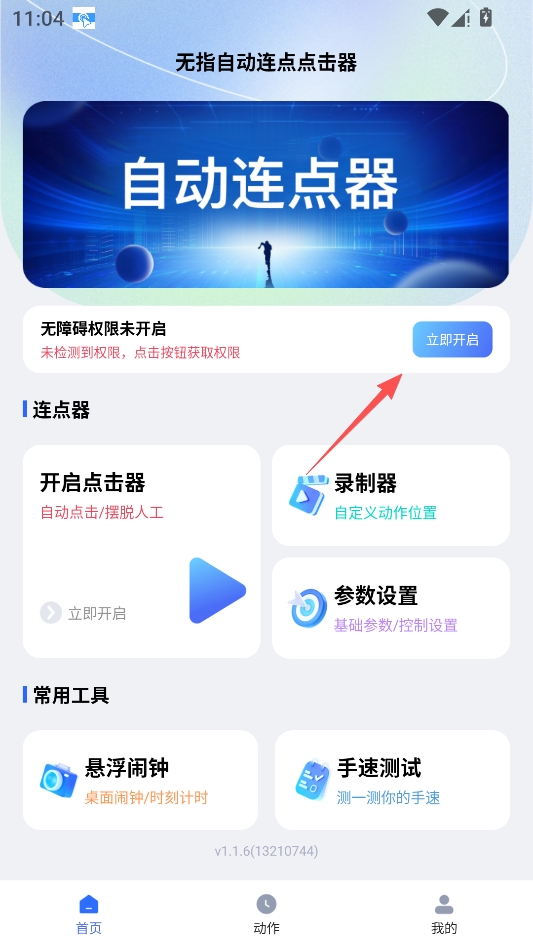Start the 手速测试 tool

pyautogui.click(x=392, y=780)
